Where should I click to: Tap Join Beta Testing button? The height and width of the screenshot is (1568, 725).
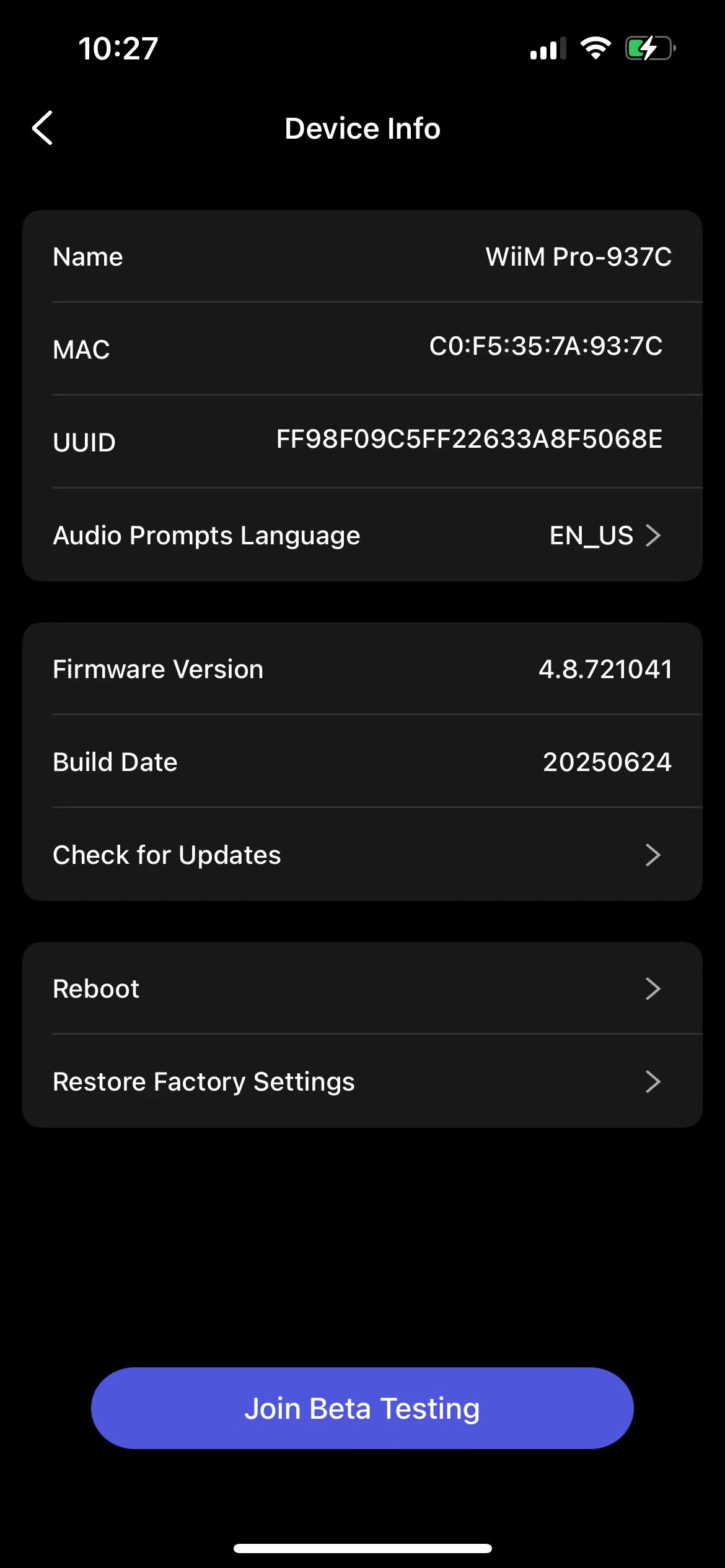pyautogui.click(x=362, y=1408)
